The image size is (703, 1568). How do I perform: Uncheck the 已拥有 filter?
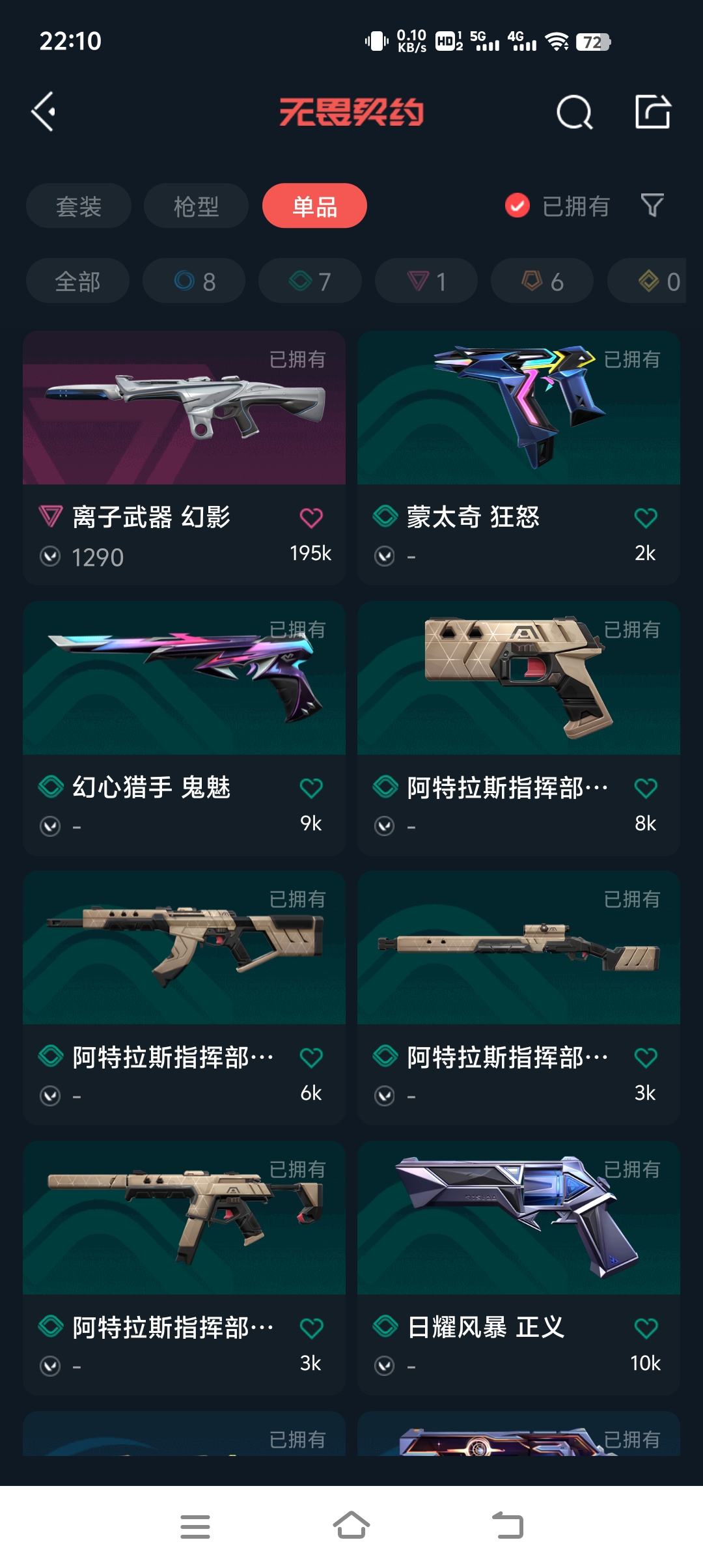(516, 206)
